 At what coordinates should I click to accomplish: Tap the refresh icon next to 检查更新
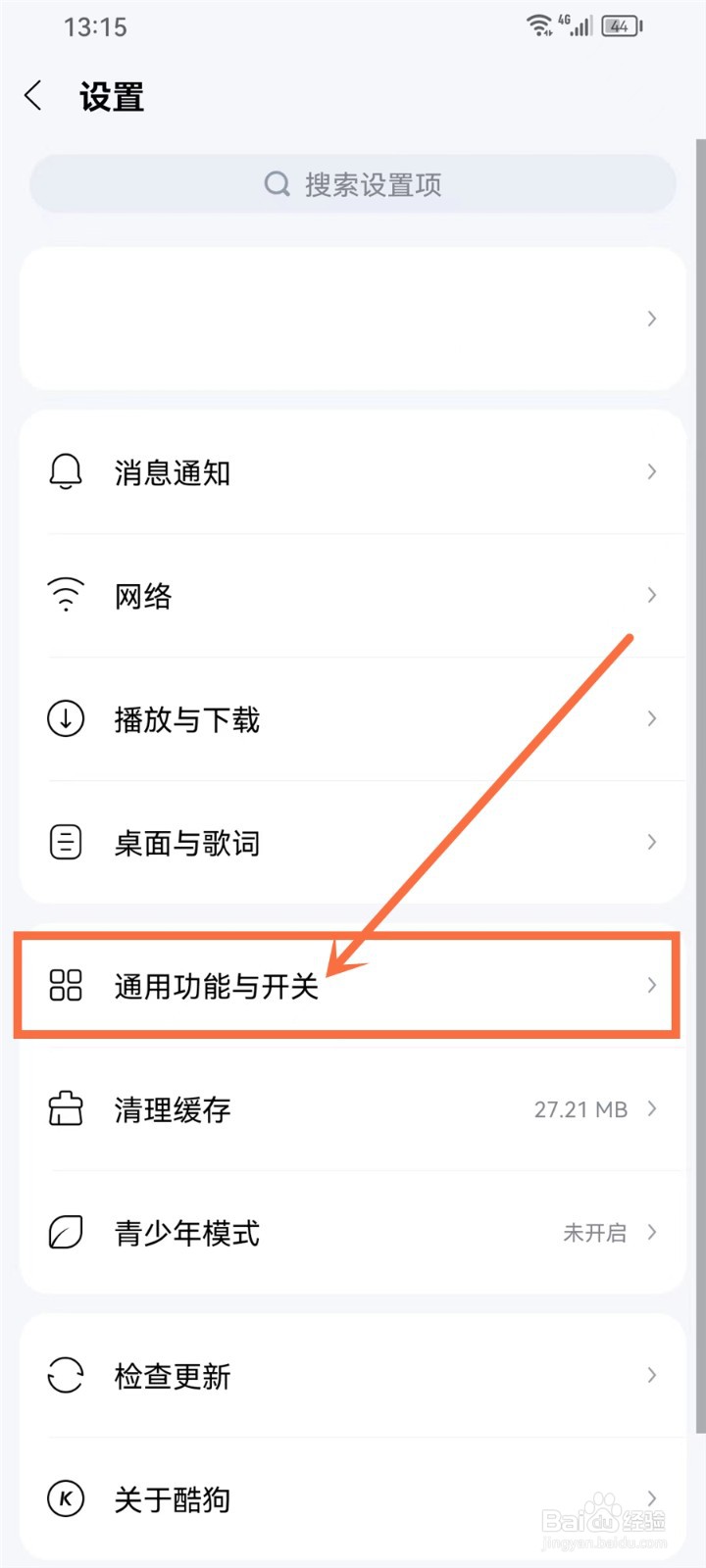65,1375
